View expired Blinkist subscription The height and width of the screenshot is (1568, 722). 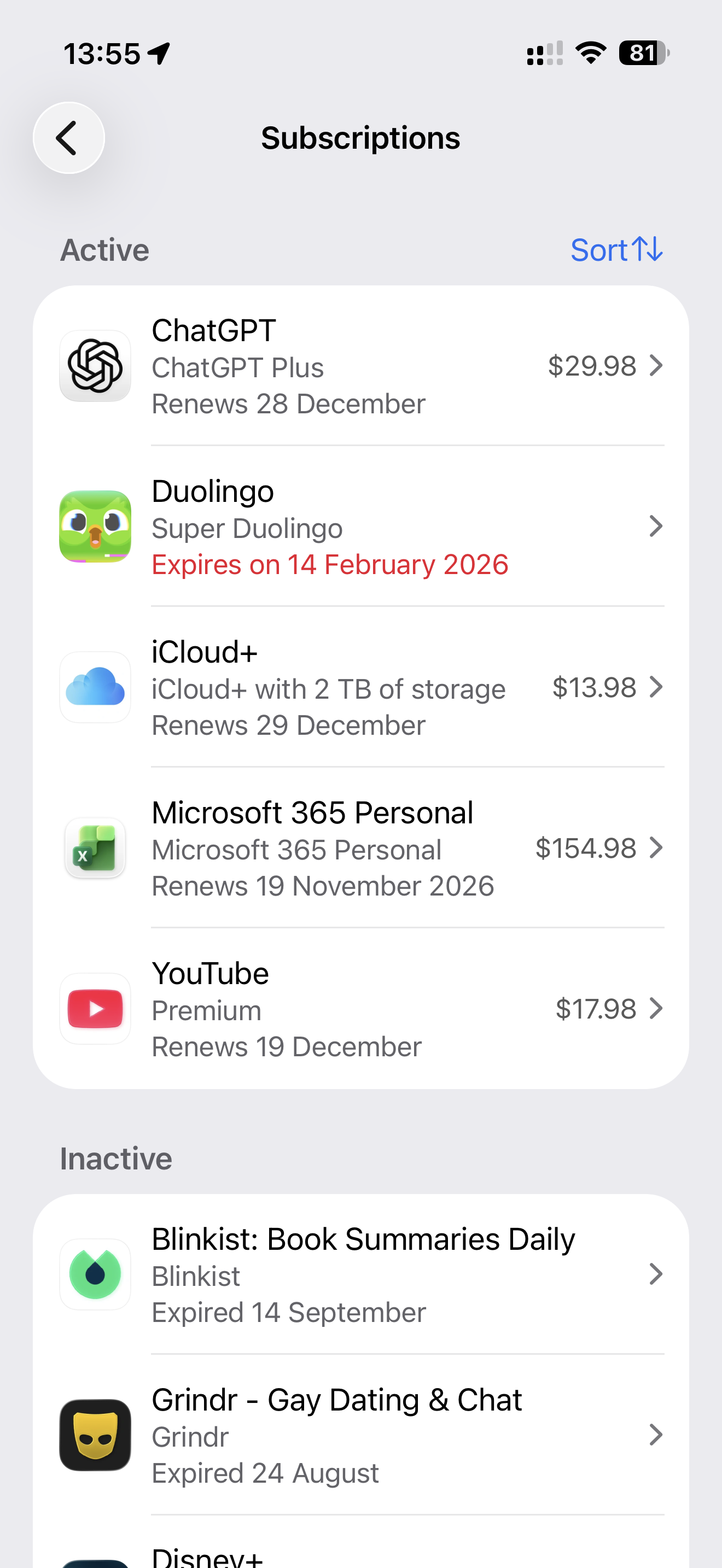(360, 1274)
